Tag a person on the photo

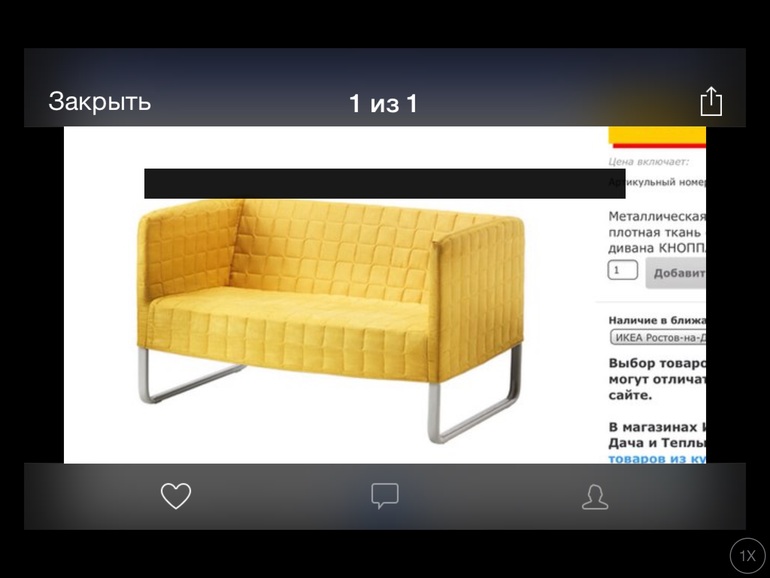(x=595, y=496)
